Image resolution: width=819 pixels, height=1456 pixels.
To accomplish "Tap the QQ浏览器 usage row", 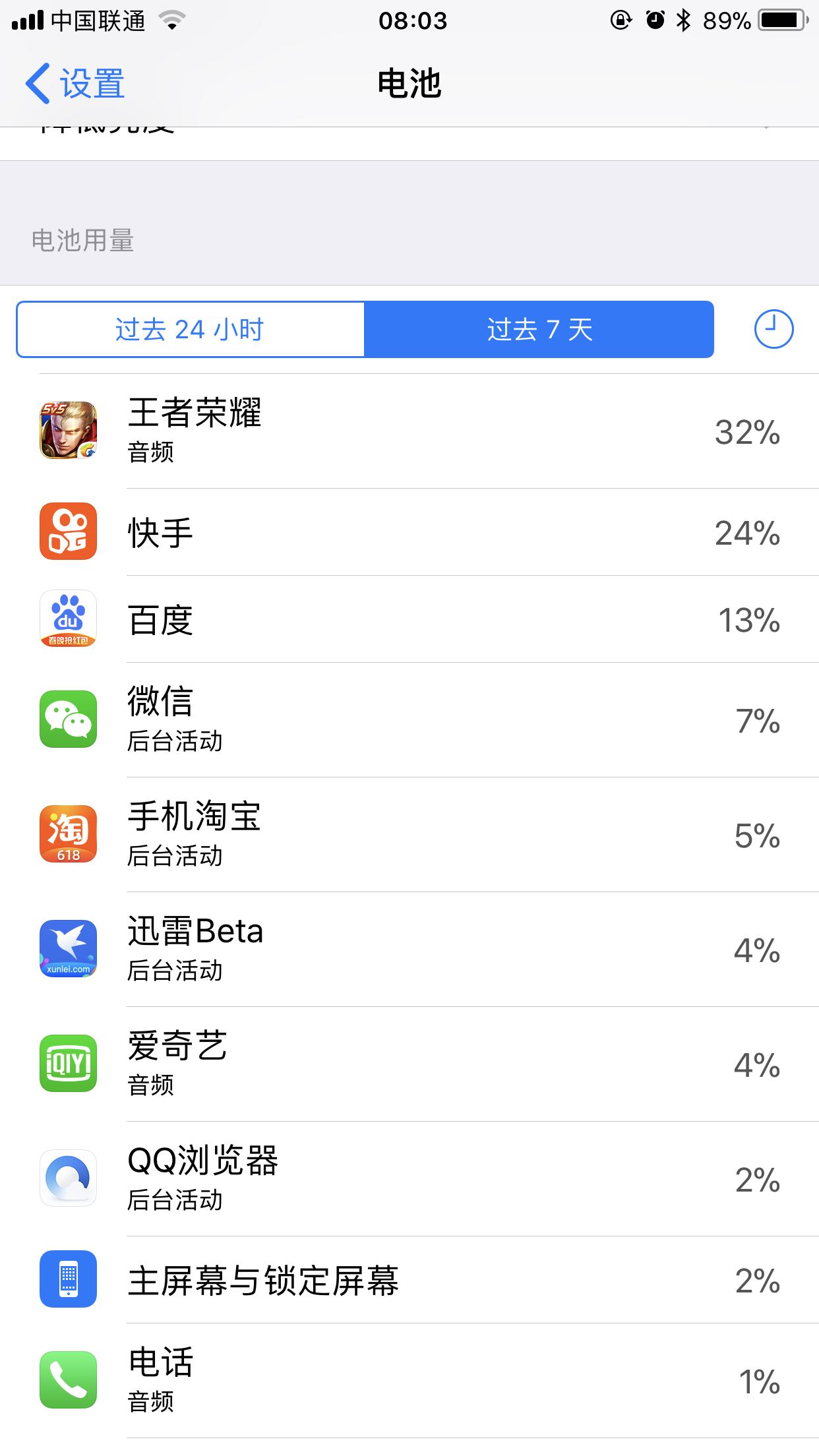I will pyautogui.click(x=409, y=1179).
